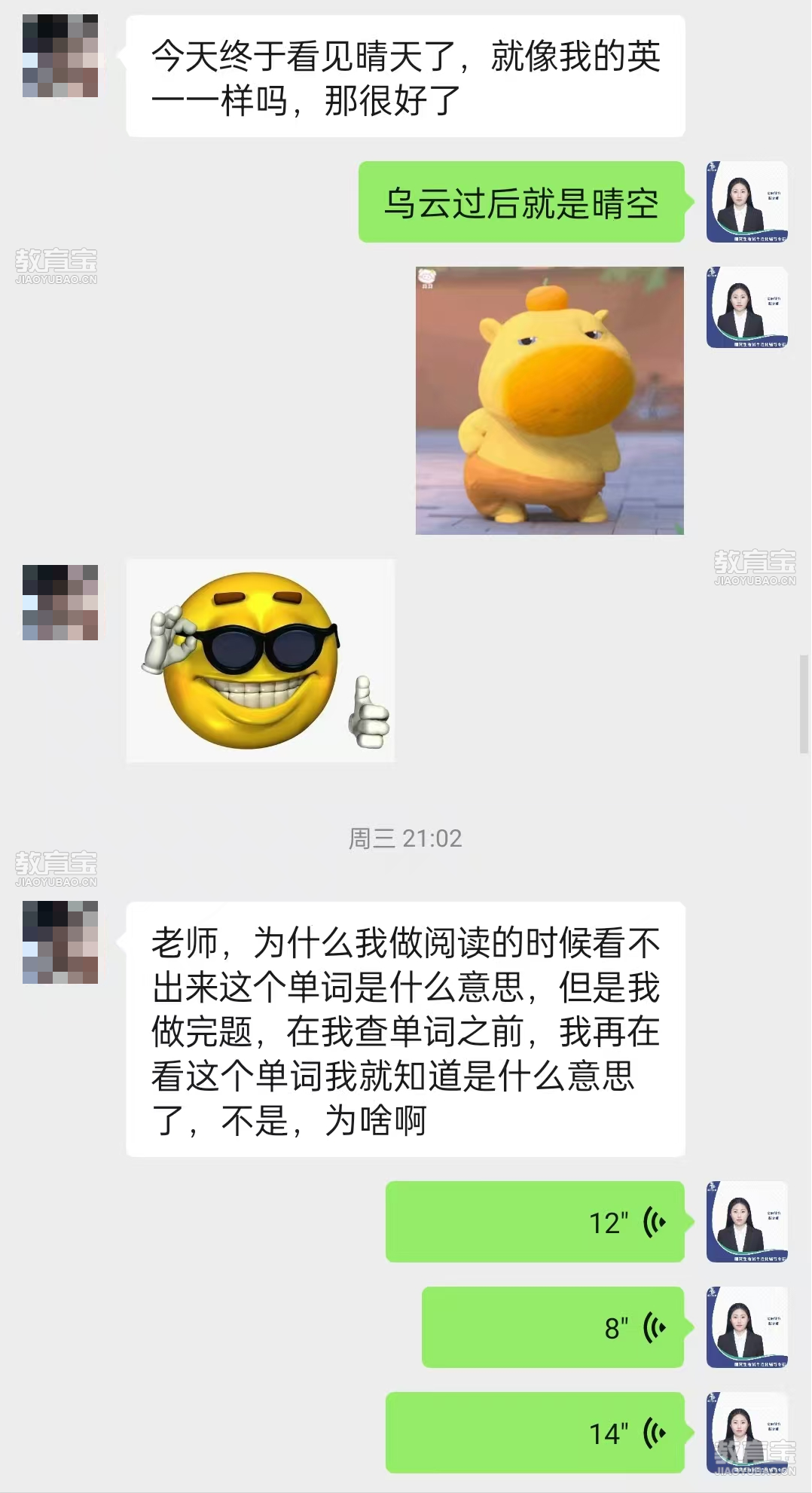812x1493 pixels.
Task: Open the yellow hippo sticker image
Action: (549, 401)
